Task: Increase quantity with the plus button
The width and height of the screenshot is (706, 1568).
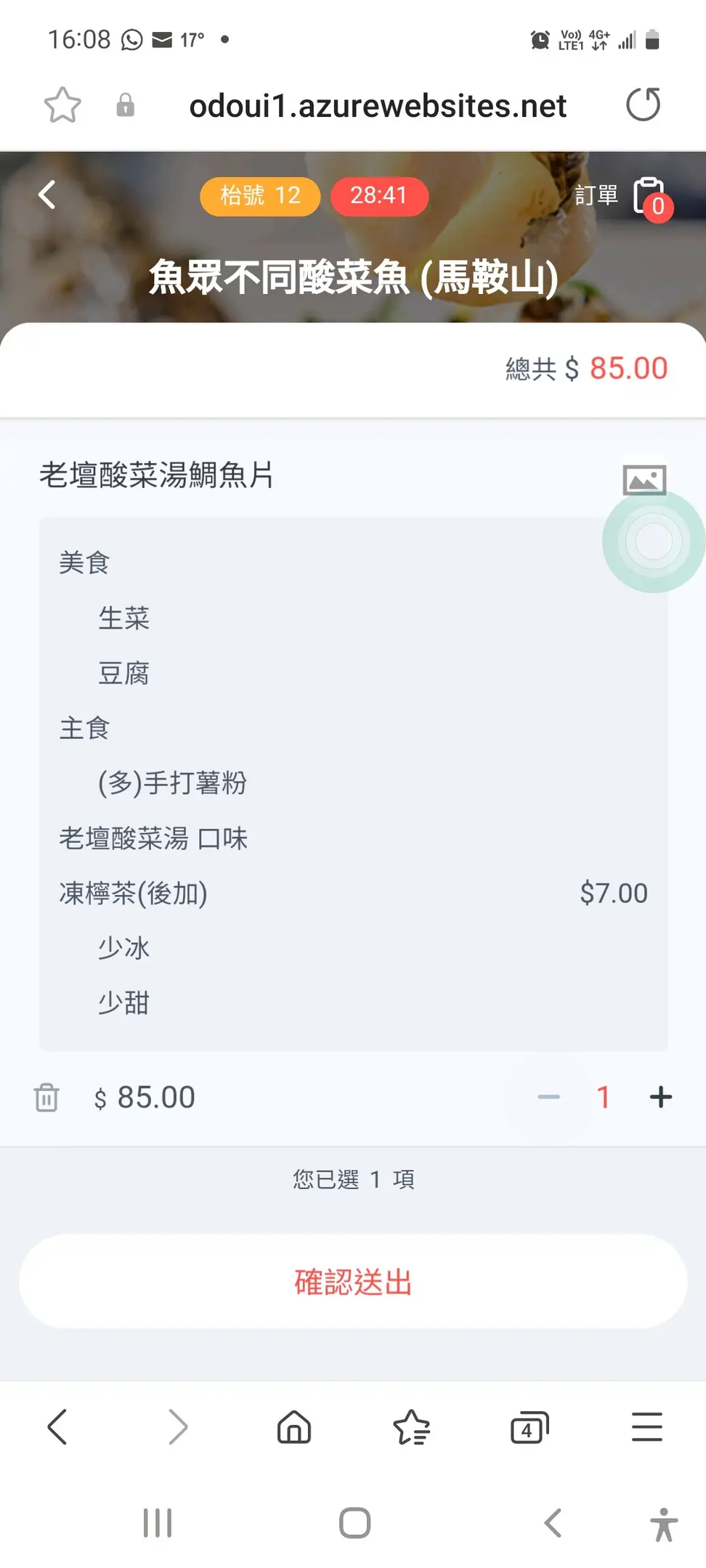Action: tap(660, 1097)
